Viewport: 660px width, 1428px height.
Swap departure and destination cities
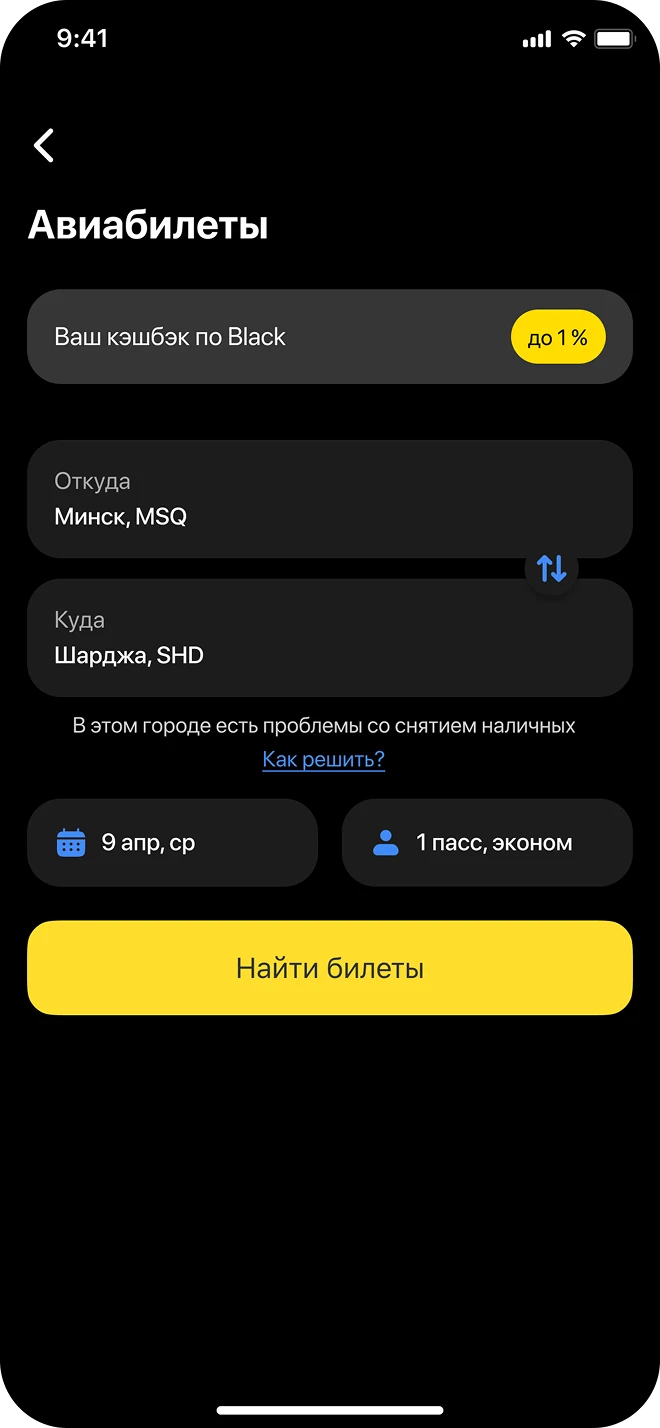(x=551, y=569)
